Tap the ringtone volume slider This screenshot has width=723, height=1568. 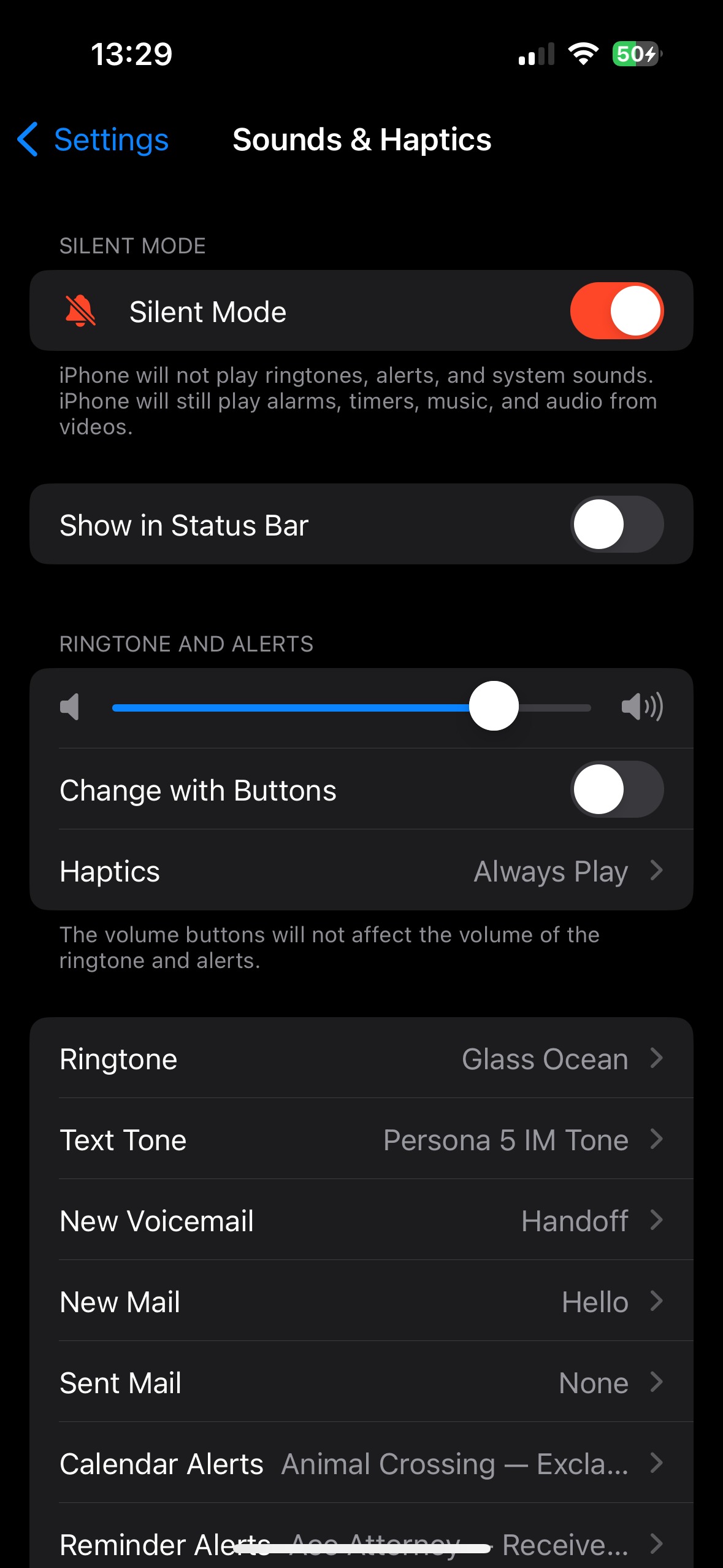click(351, 707)
